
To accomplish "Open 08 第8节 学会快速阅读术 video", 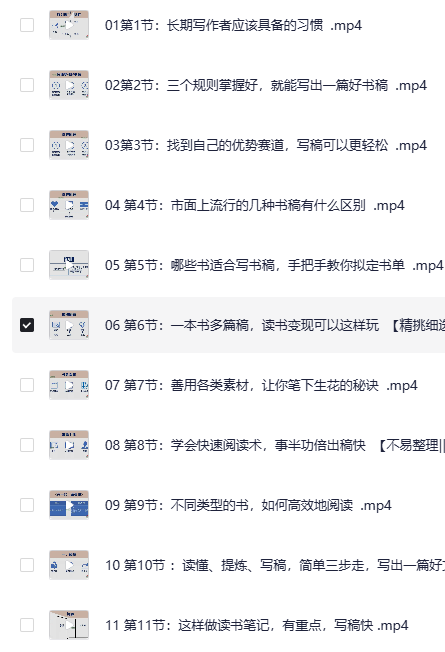I will click(274, 445).
